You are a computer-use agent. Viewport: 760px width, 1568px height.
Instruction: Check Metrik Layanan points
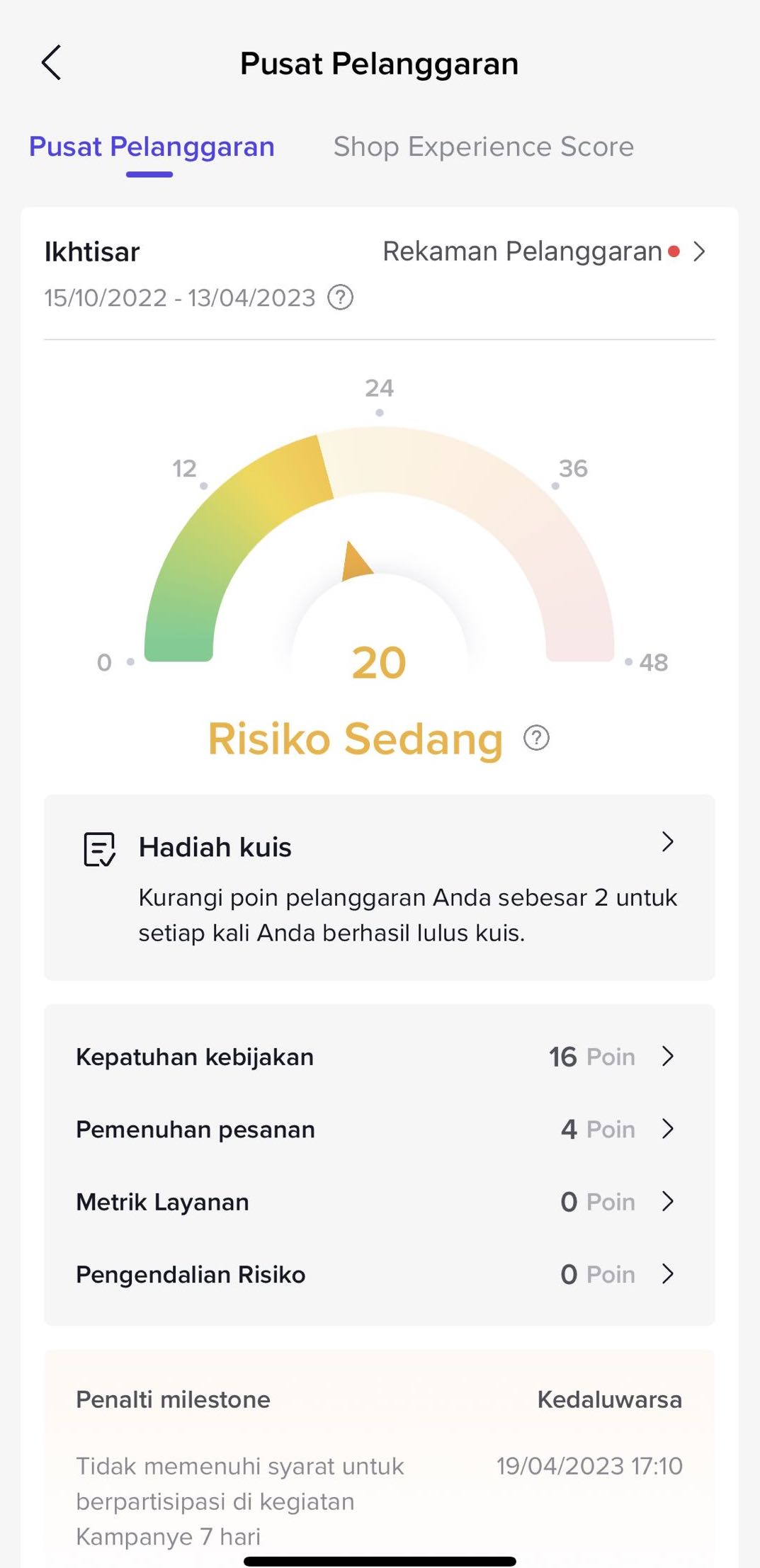point(380,1202)
